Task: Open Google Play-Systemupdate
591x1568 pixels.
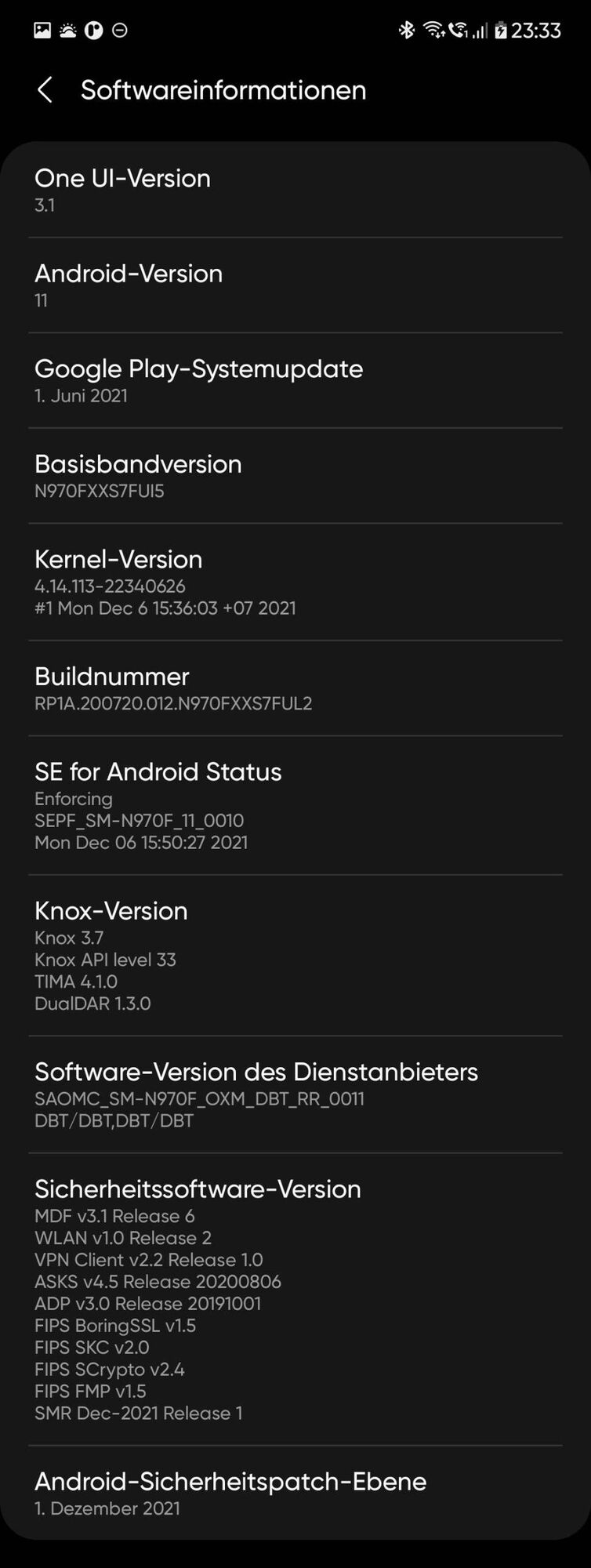Action: [x=295, y=380]
